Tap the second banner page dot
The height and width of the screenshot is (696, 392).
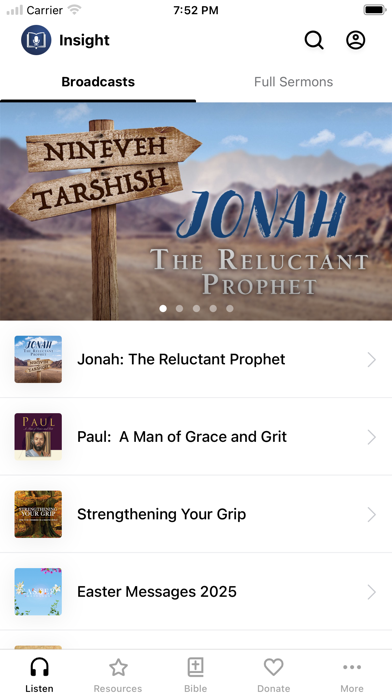[179, 308]
